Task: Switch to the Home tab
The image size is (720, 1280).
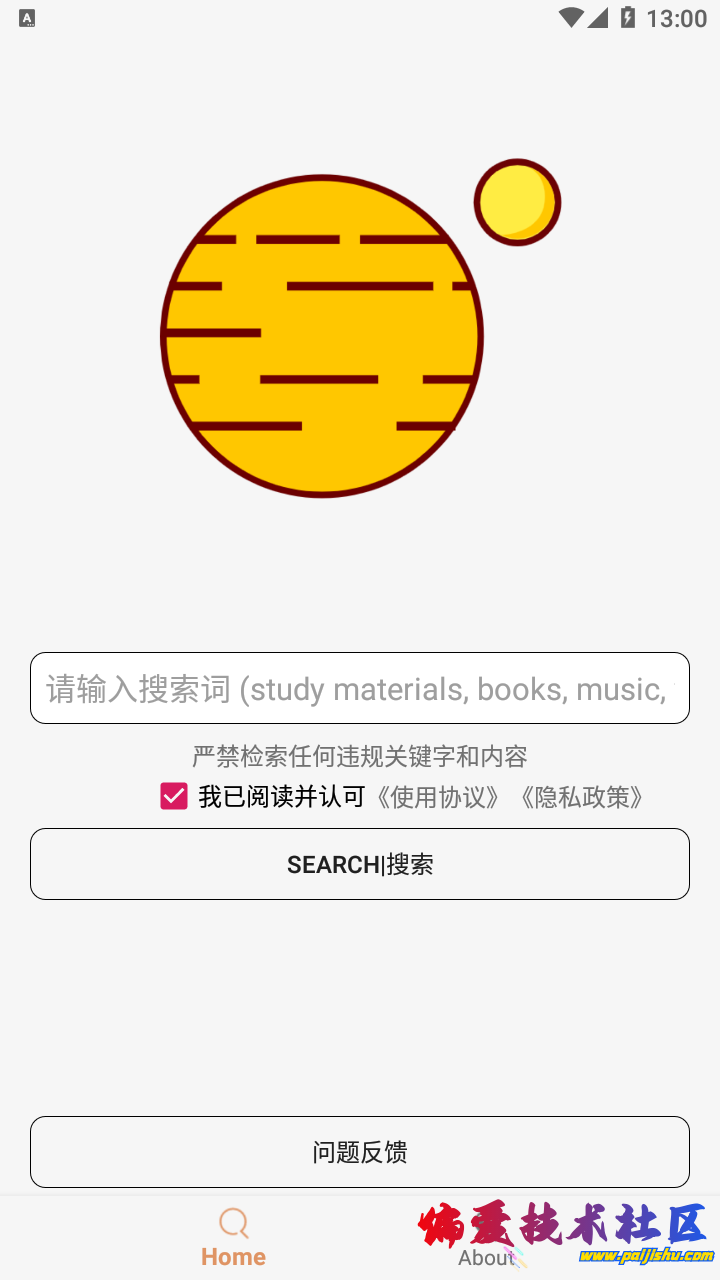Action: 233,1240
